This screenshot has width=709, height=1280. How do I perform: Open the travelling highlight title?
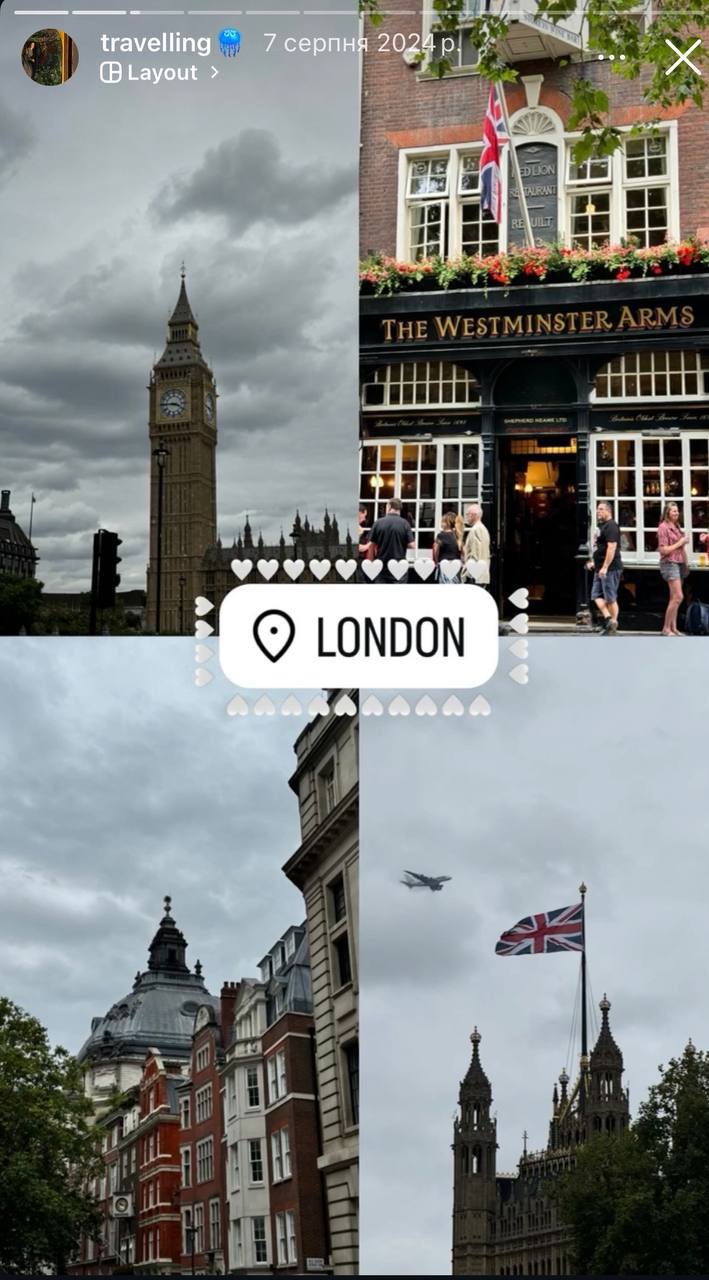coord(155,42)
